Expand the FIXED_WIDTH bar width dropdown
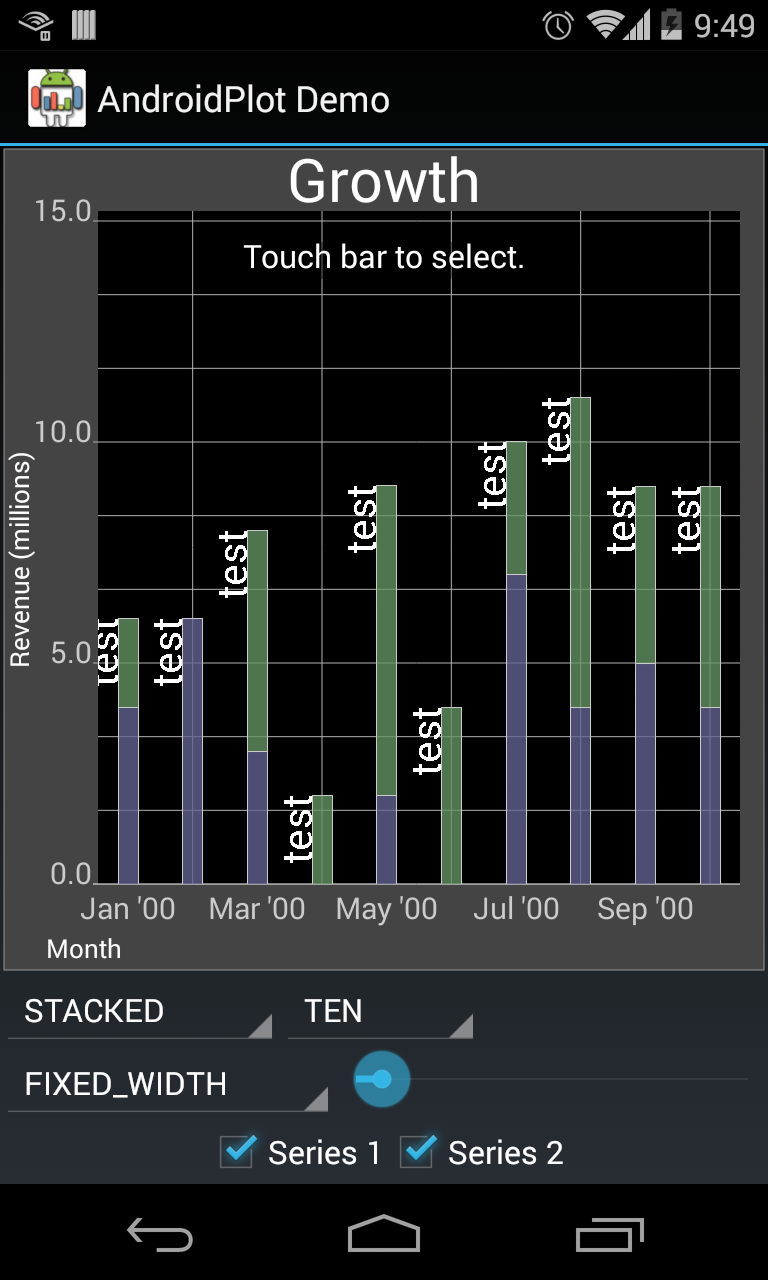Viewport: 768px width, 1280px height. tap(168, 1085)
